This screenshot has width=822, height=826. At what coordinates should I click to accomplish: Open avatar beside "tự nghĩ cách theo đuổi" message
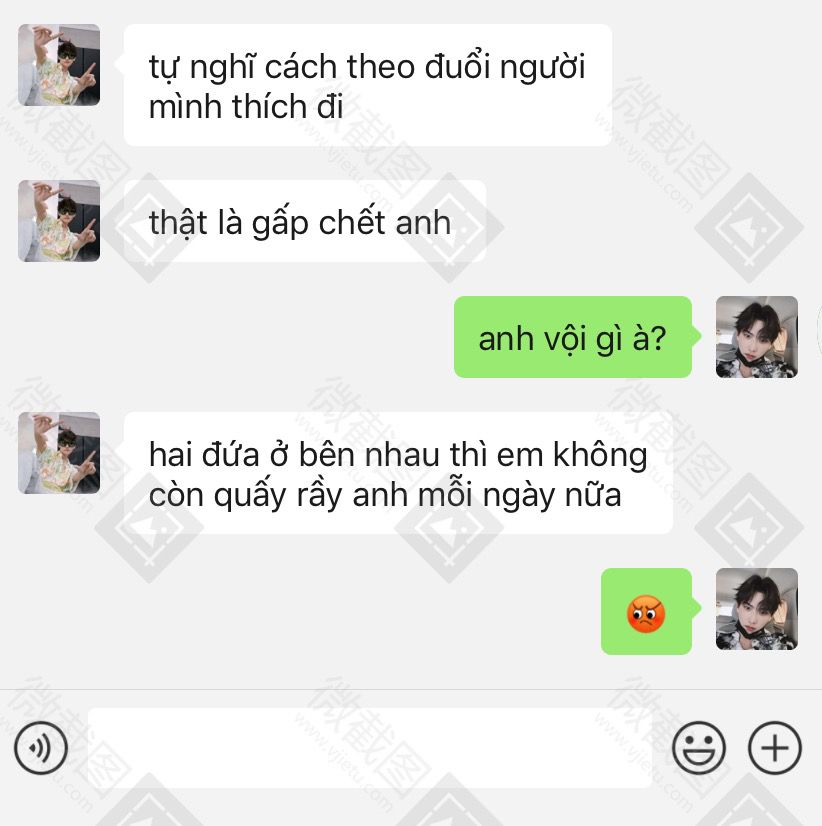[x=59, y=65]
